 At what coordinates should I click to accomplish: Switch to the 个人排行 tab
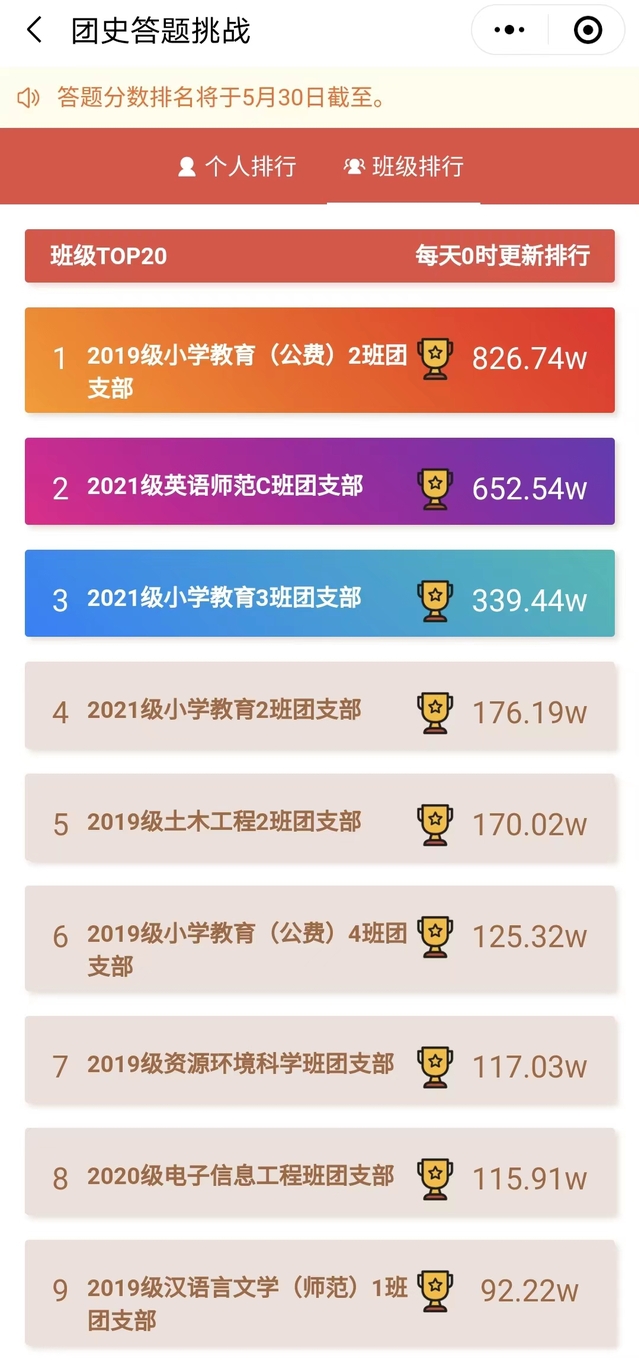pyautogui.click(x=237, y=166)
